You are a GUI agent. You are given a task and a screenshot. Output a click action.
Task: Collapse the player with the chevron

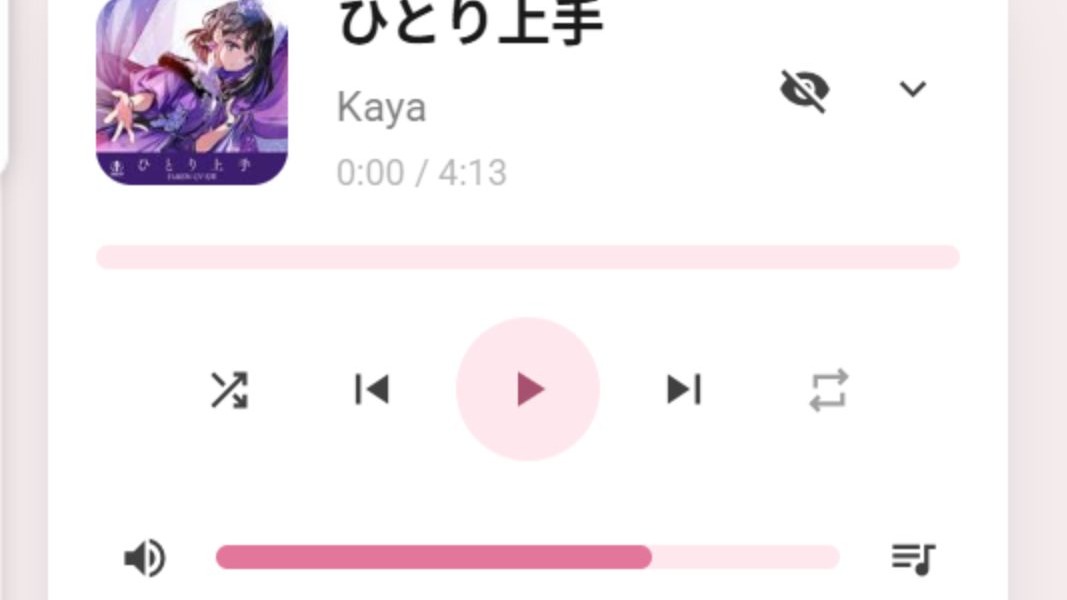912,90
